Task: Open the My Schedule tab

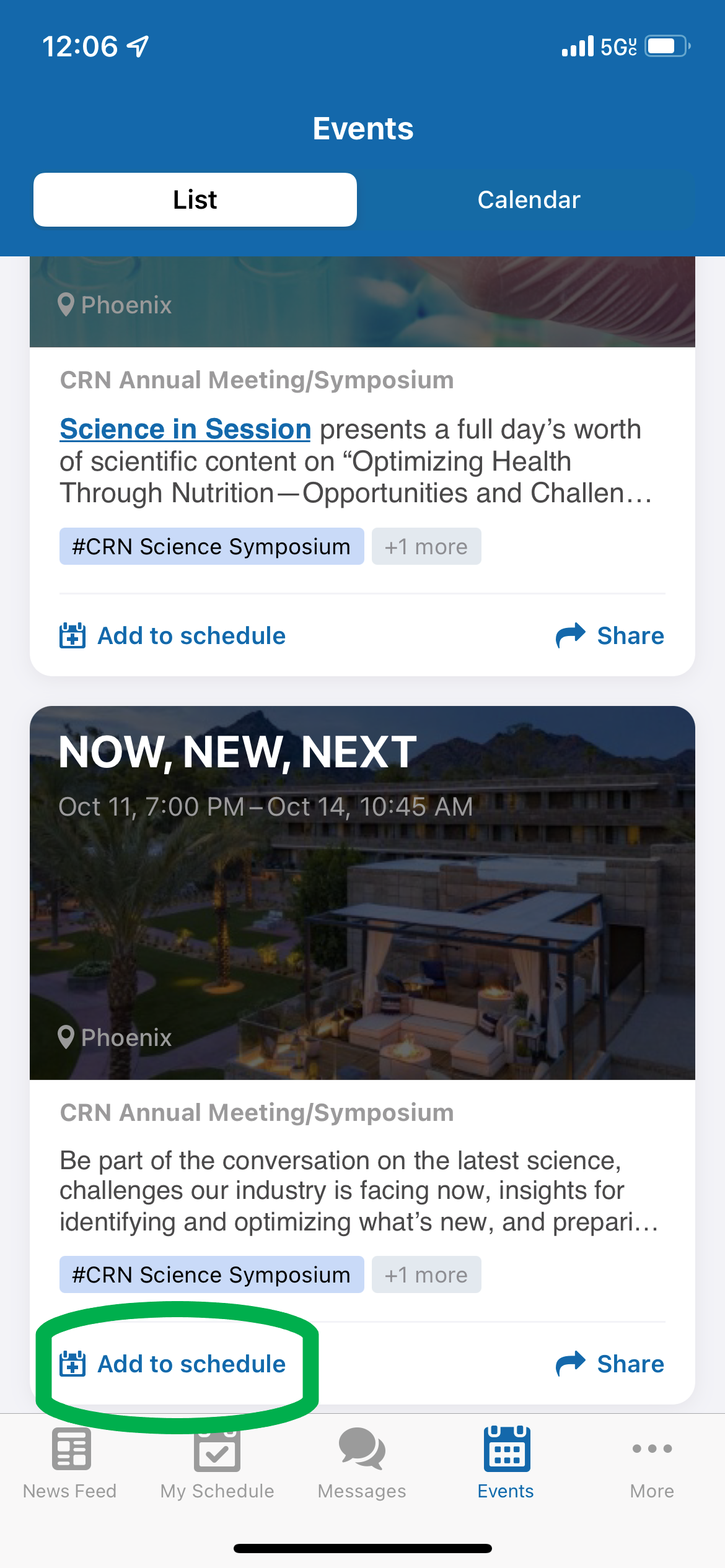Action: click(x=217, y=1463)
